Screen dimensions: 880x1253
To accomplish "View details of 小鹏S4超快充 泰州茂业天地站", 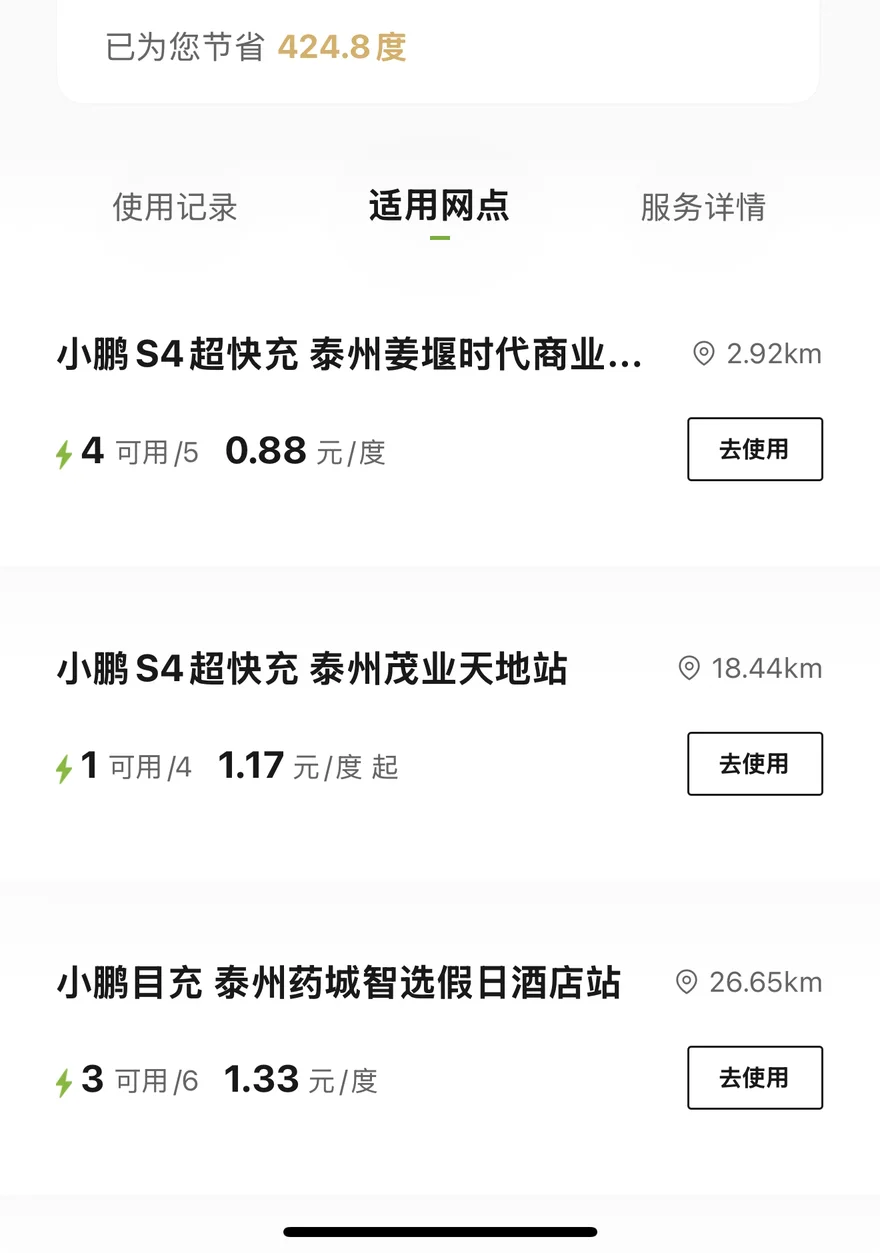I will click(312, 669).
